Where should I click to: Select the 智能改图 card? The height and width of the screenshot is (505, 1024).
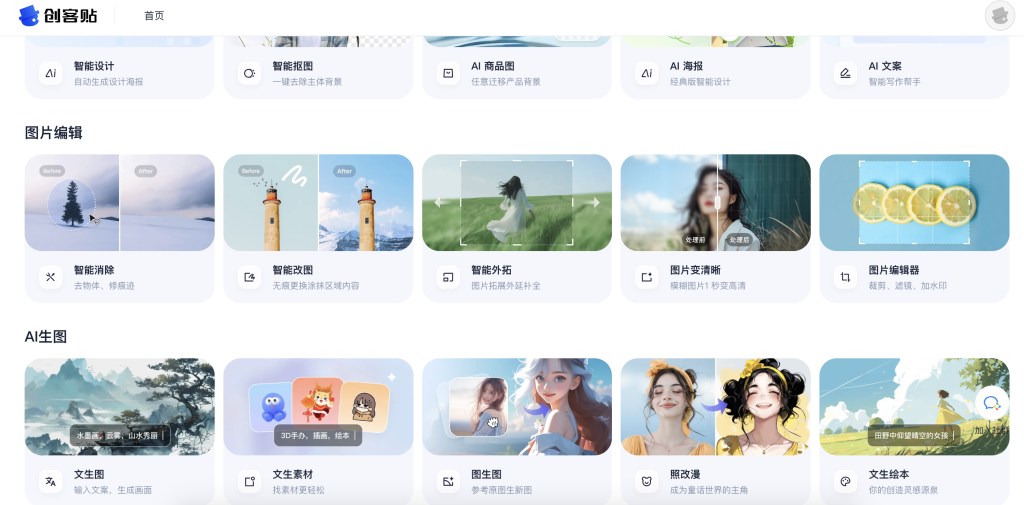point(318,227)
